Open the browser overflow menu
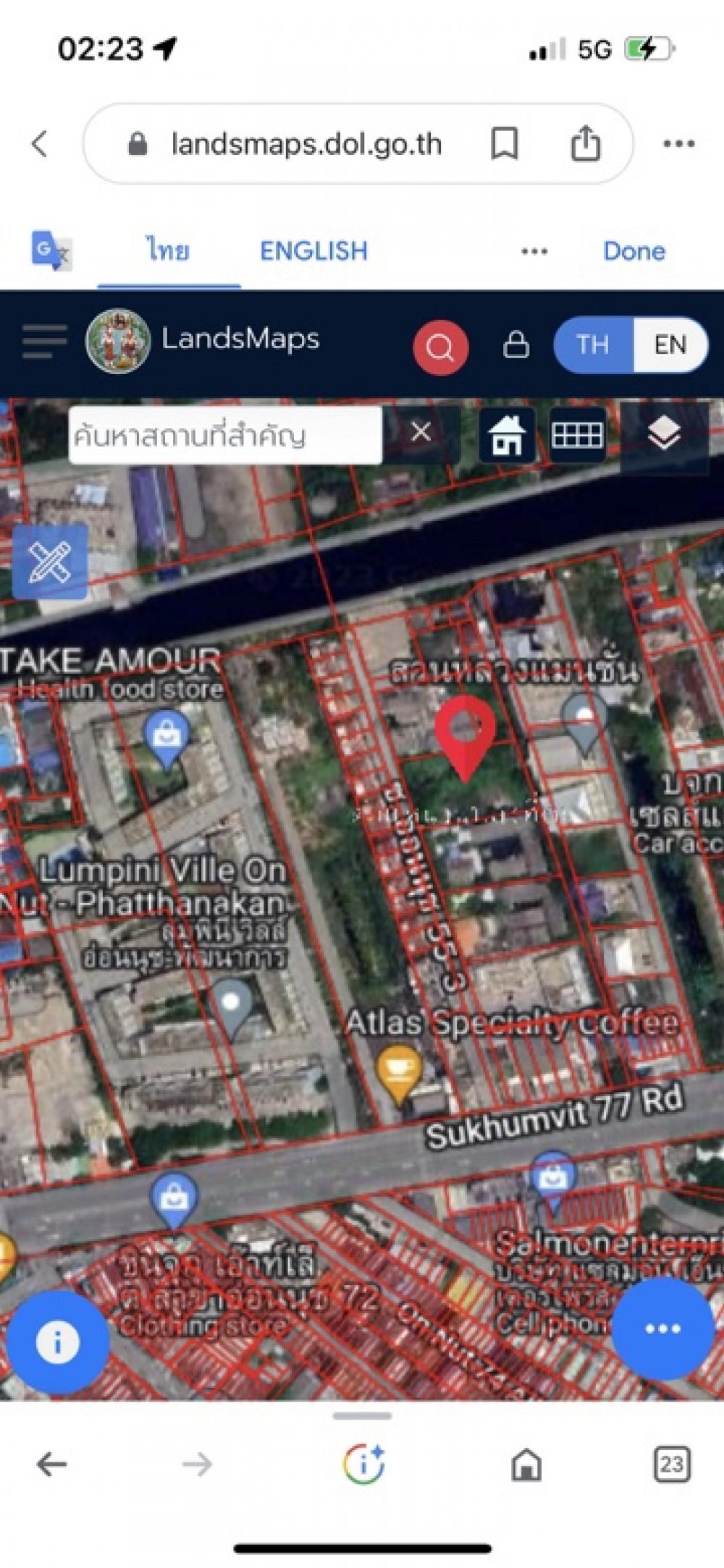The height and width of the screenshot is (1568, 724). coord(678,143)
